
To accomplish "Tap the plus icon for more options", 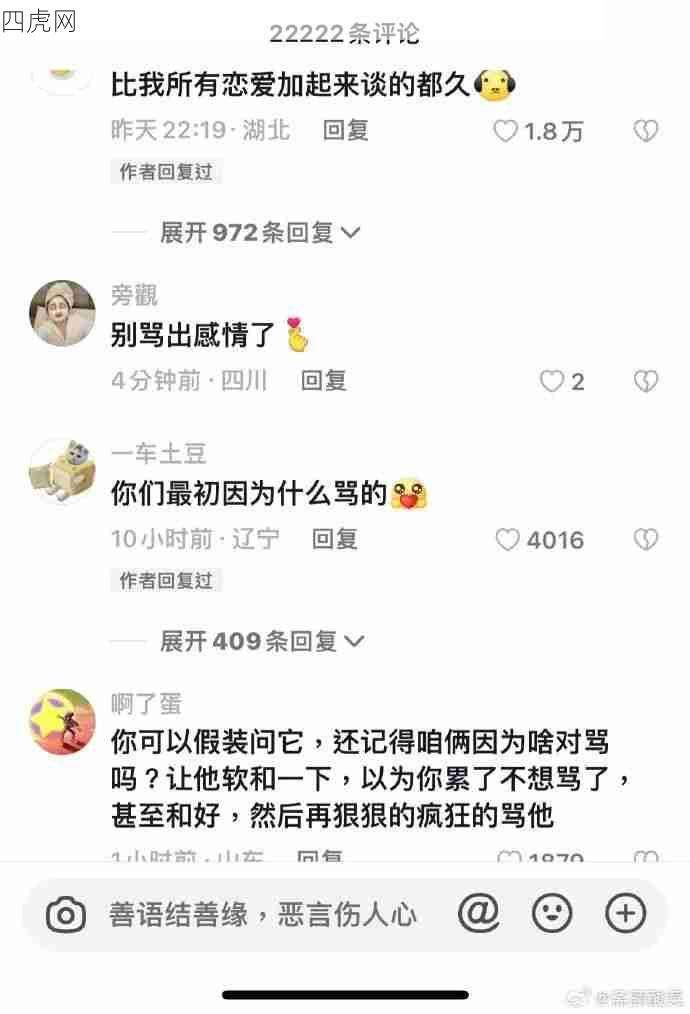I will [x=626, y=913].
